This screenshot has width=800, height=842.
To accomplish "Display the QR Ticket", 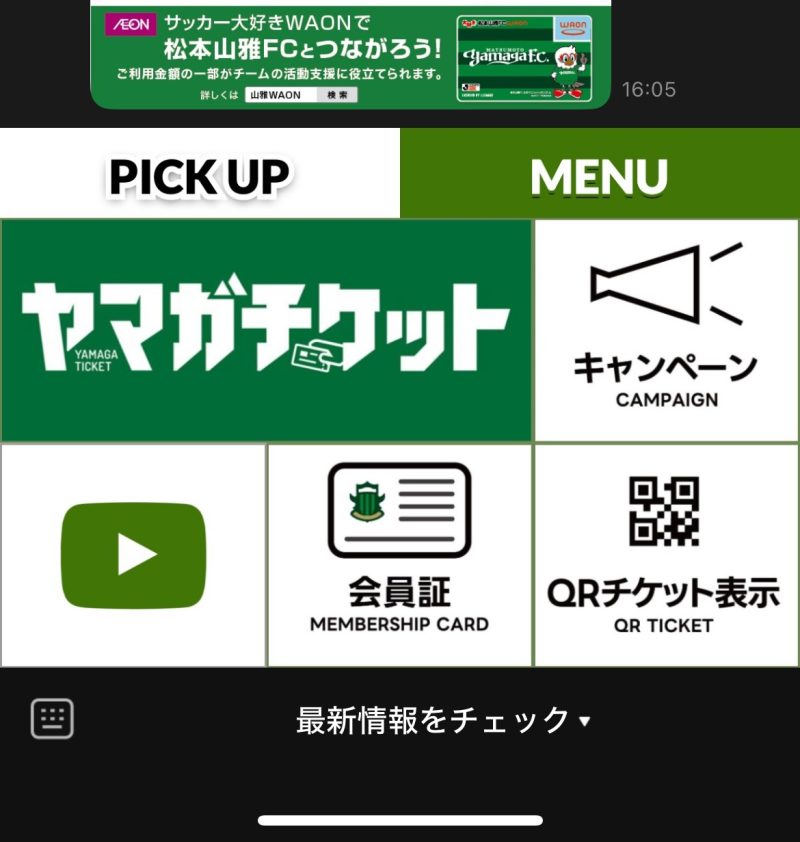I will click(x=666, y=555).
